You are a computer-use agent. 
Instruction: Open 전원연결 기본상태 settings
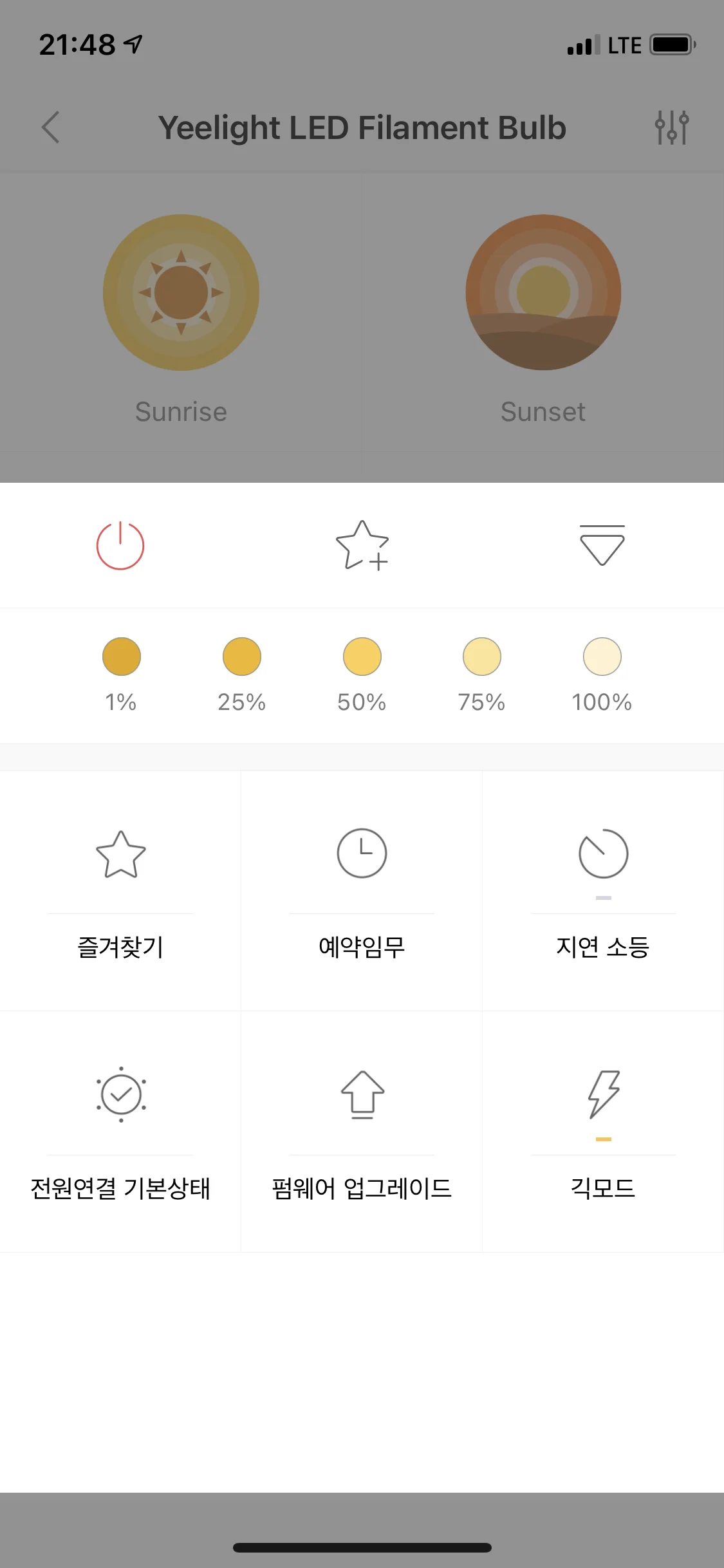tap(120, 1132)
